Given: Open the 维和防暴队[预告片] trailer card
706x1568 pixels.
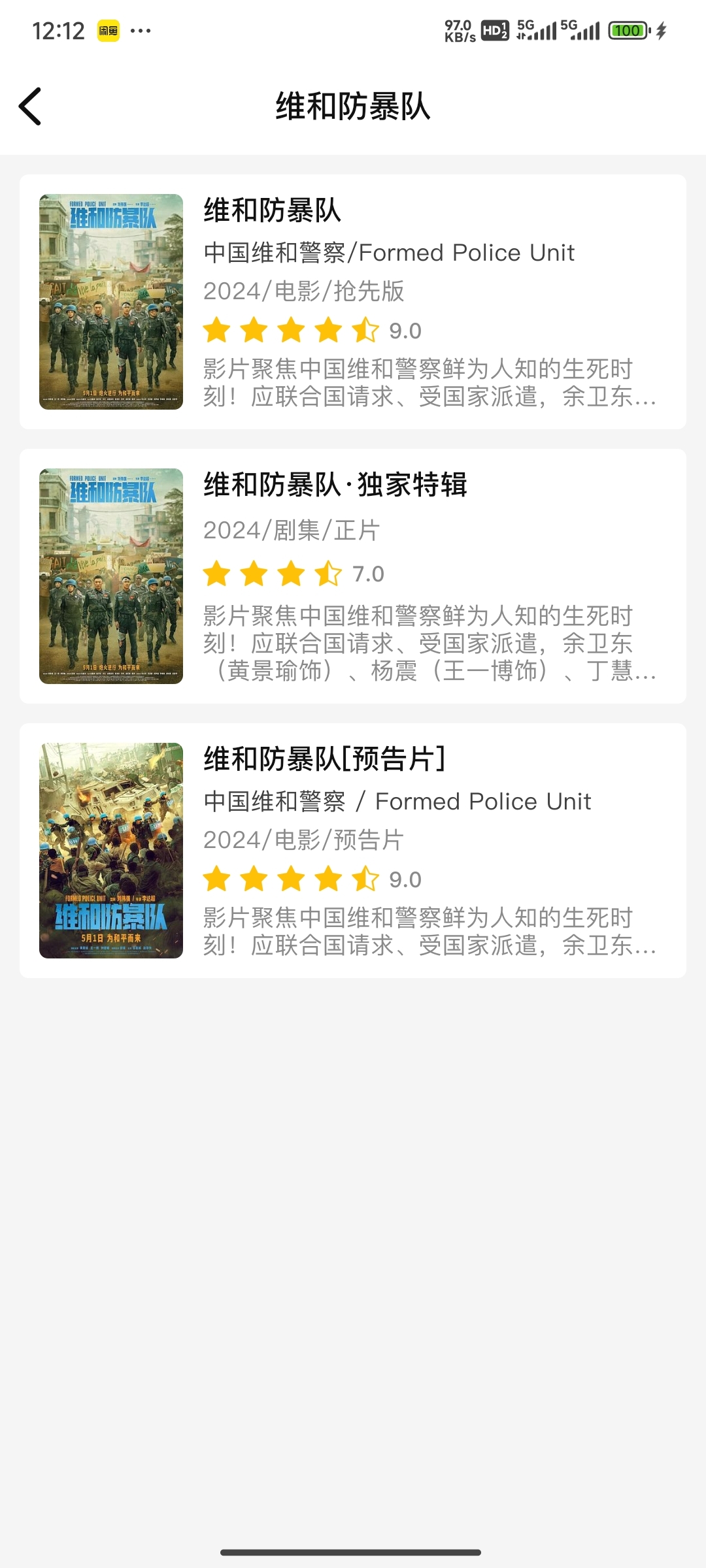Looking at the screenshot, I should [x=353, y=851].
